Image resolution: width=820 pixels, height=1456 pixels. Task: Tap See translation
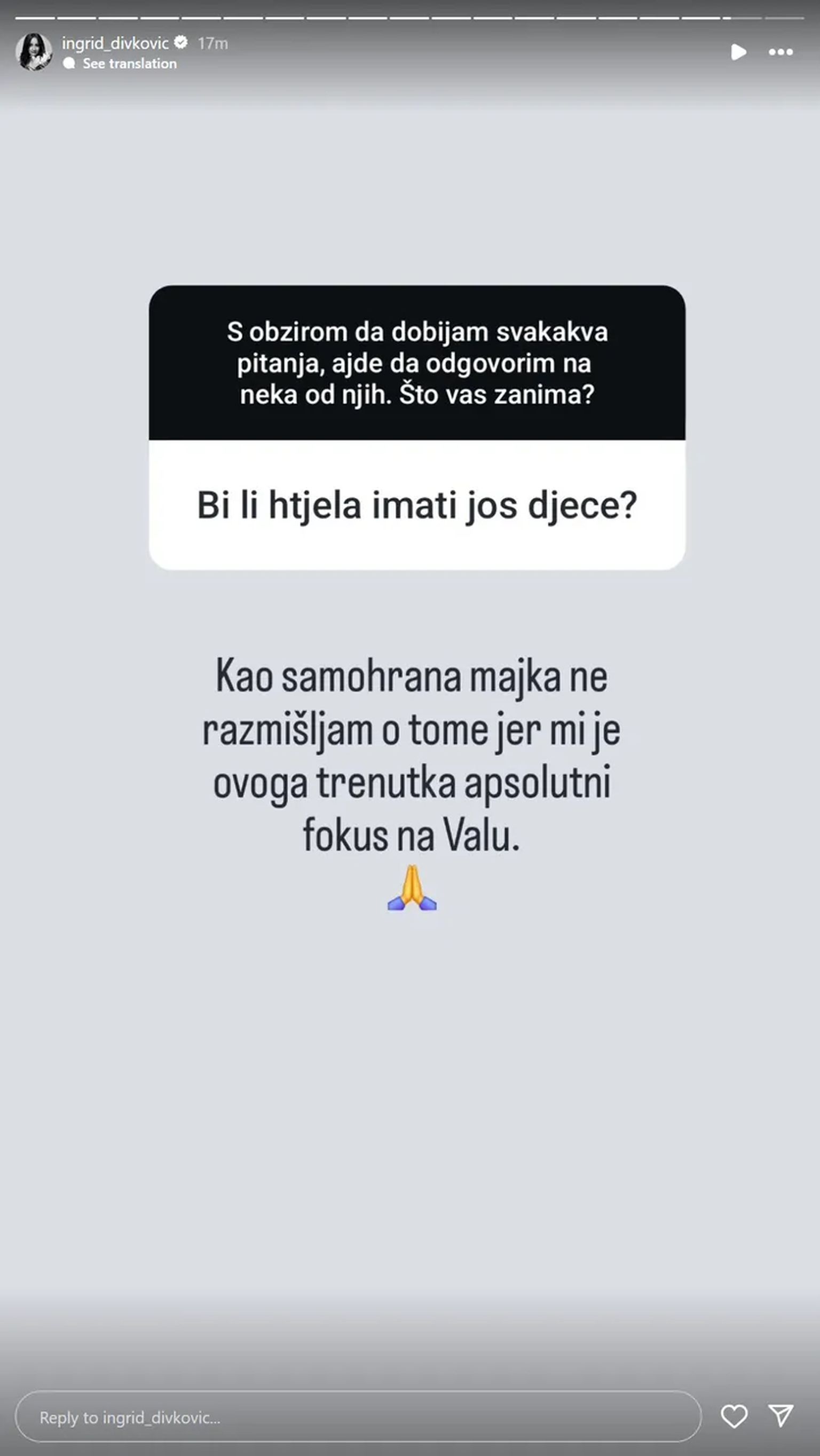129,64
